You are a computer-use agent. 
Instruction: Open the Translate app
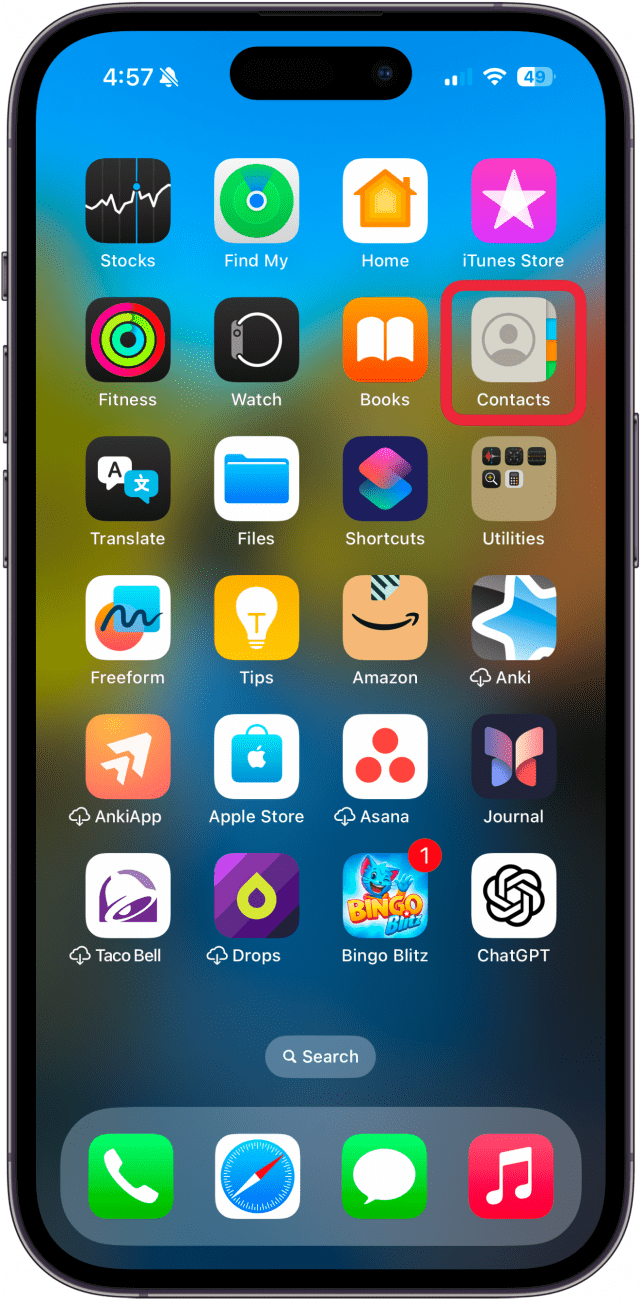pos(128,479)
